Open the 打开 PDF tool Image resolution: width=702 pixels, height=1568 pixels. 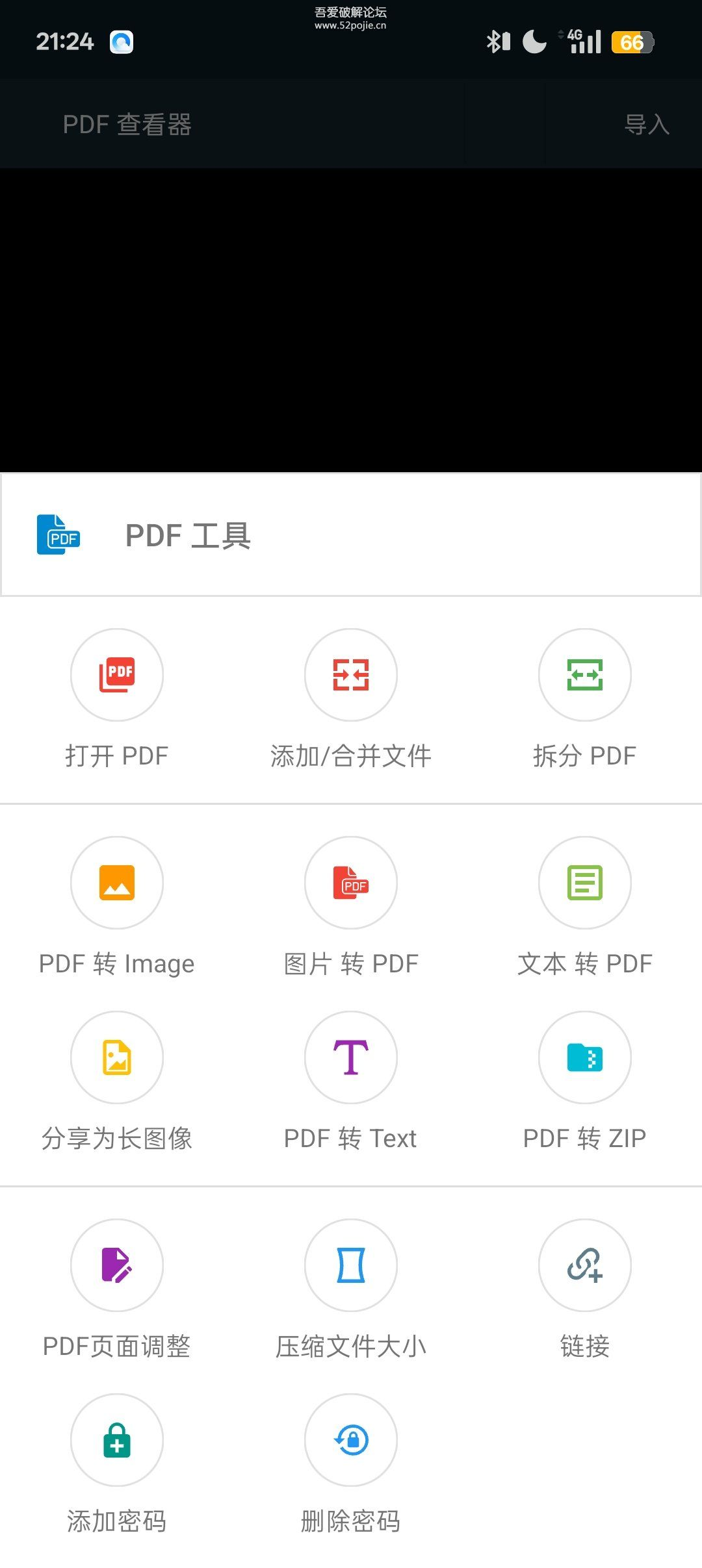tap(117, 676)
